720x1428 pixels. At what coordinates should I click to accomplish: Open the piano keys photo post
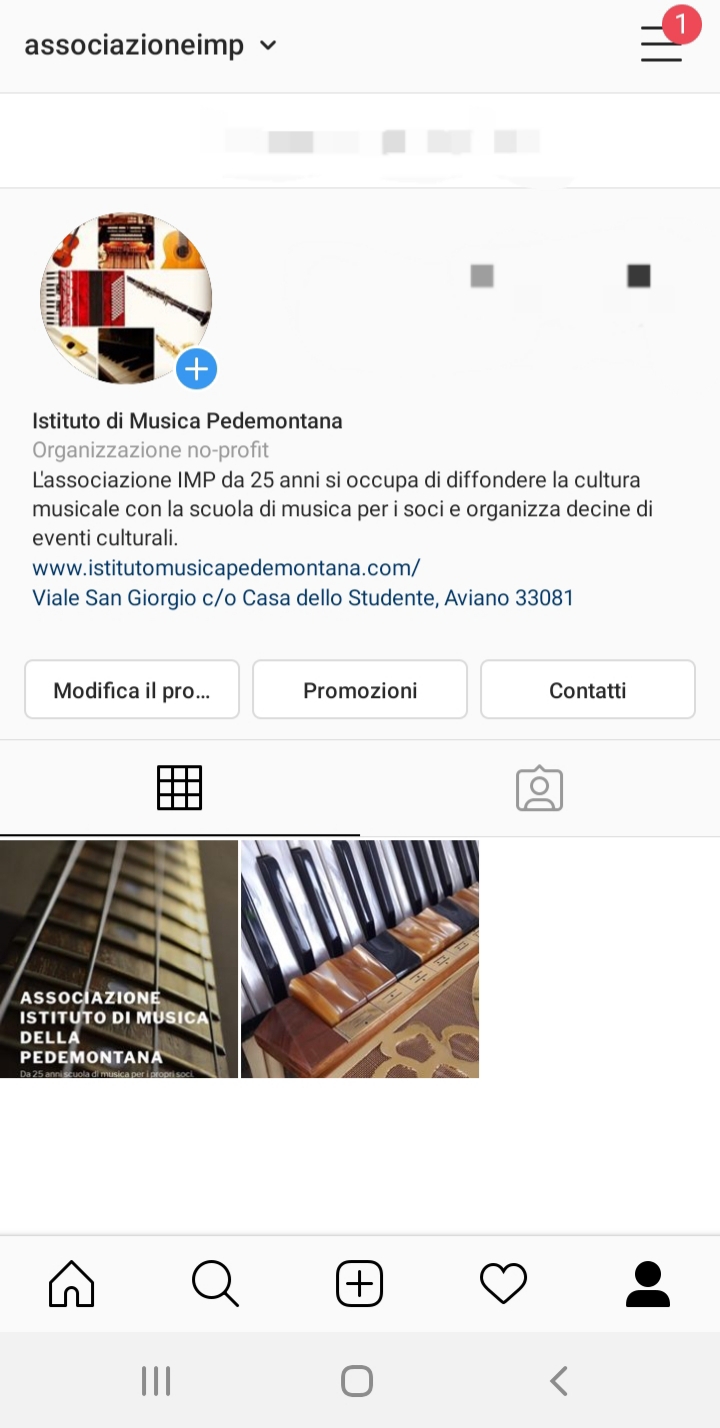(360, 959)
